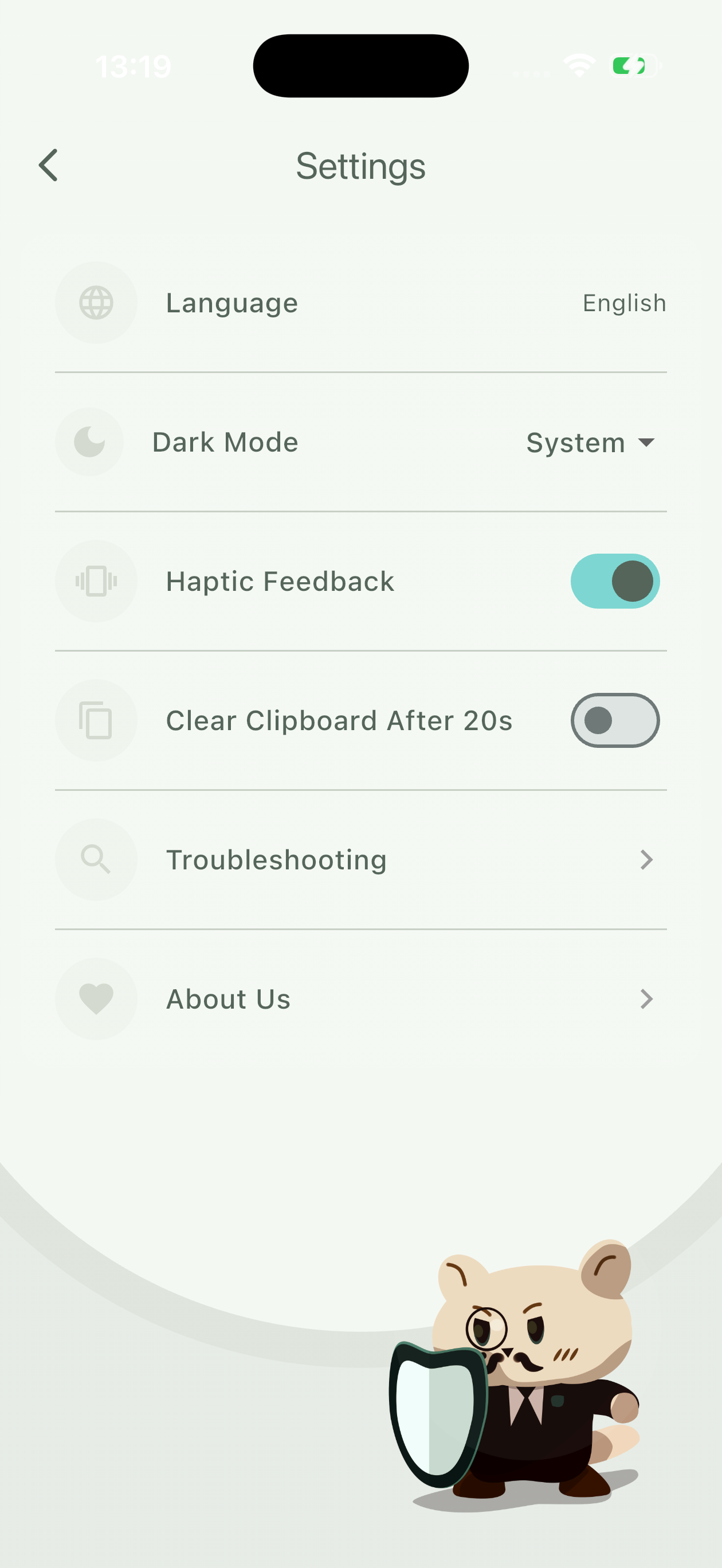Tap the back arrow icon
The image size is (722, 1568).
[49, 165]
